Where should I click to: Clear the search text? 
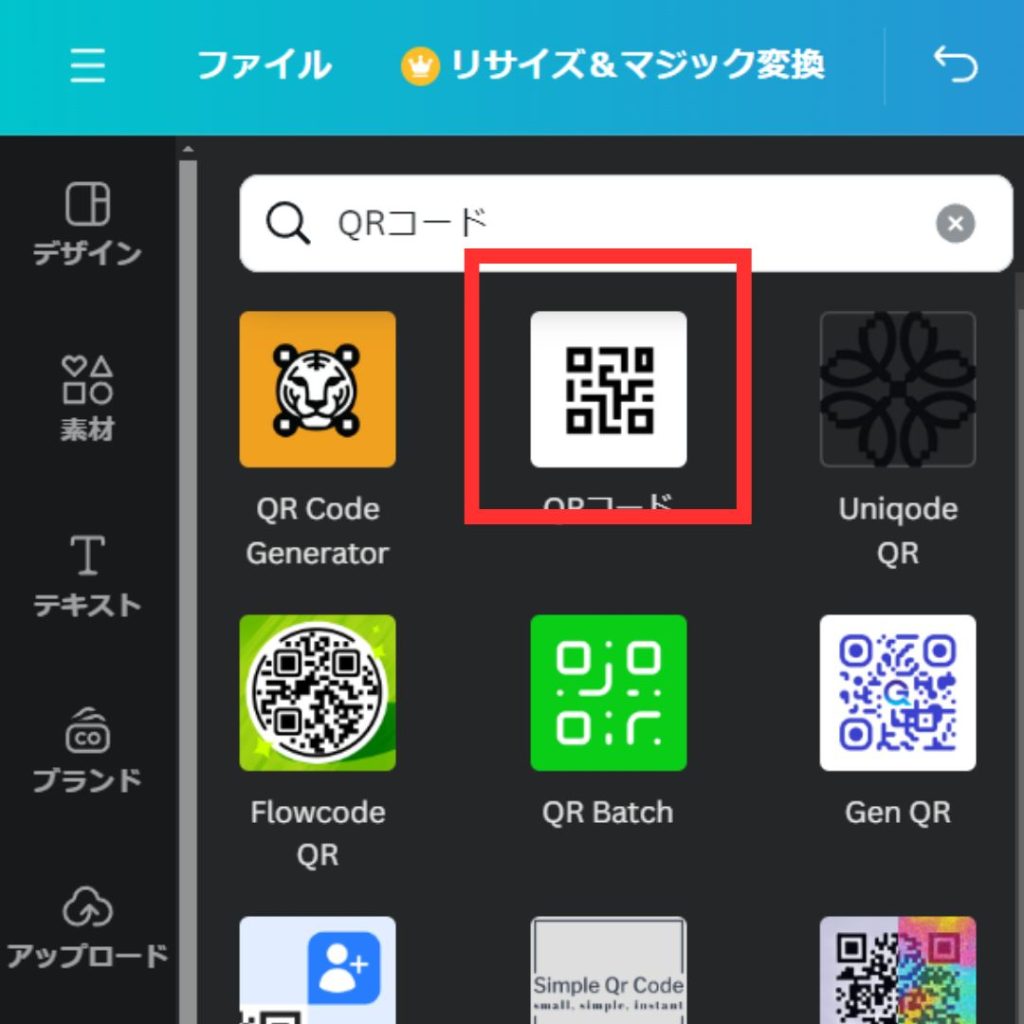(x=955, y=224)
